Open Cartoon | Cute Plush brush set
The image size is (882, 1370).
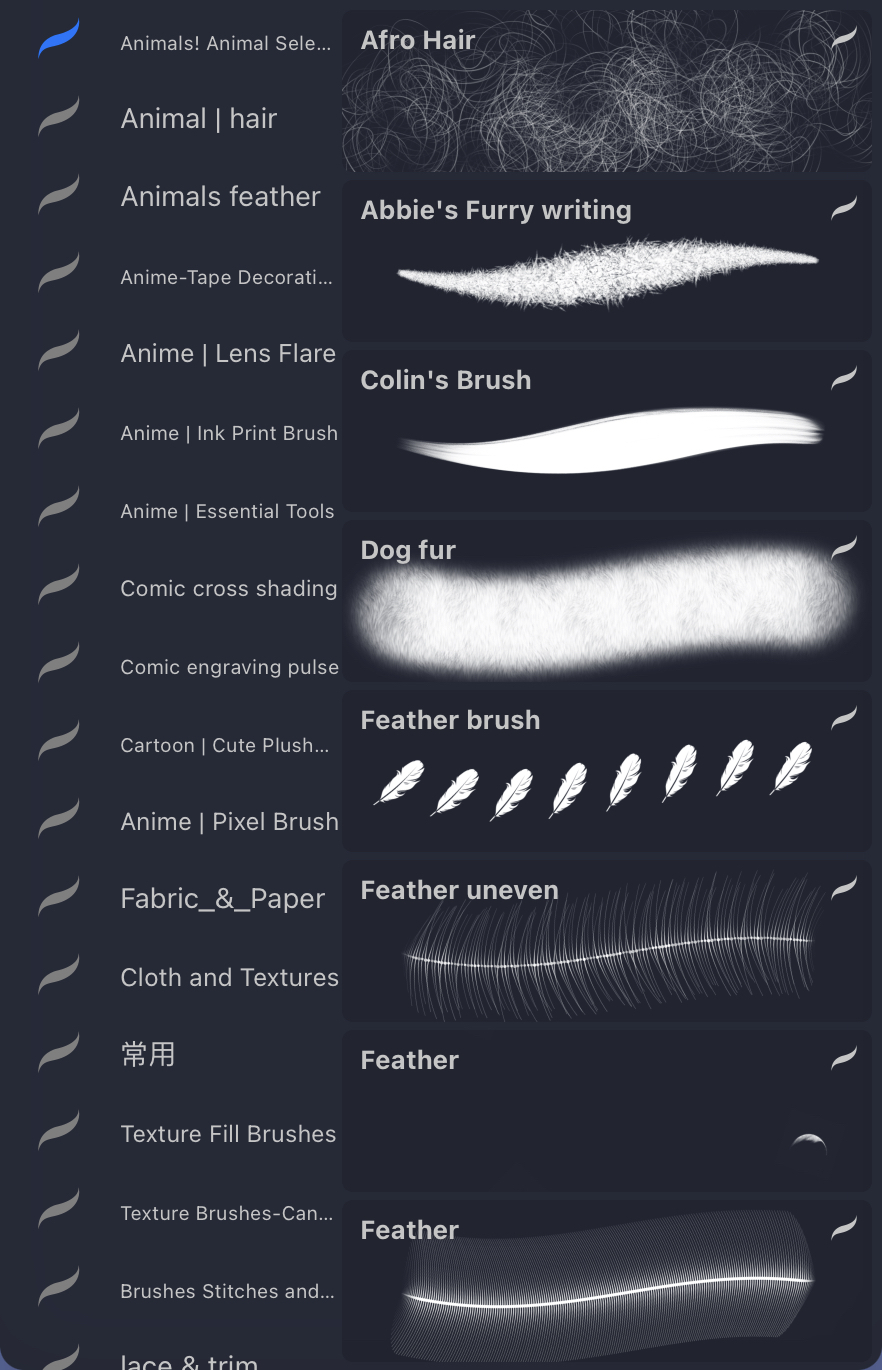(x=224, y=745)
